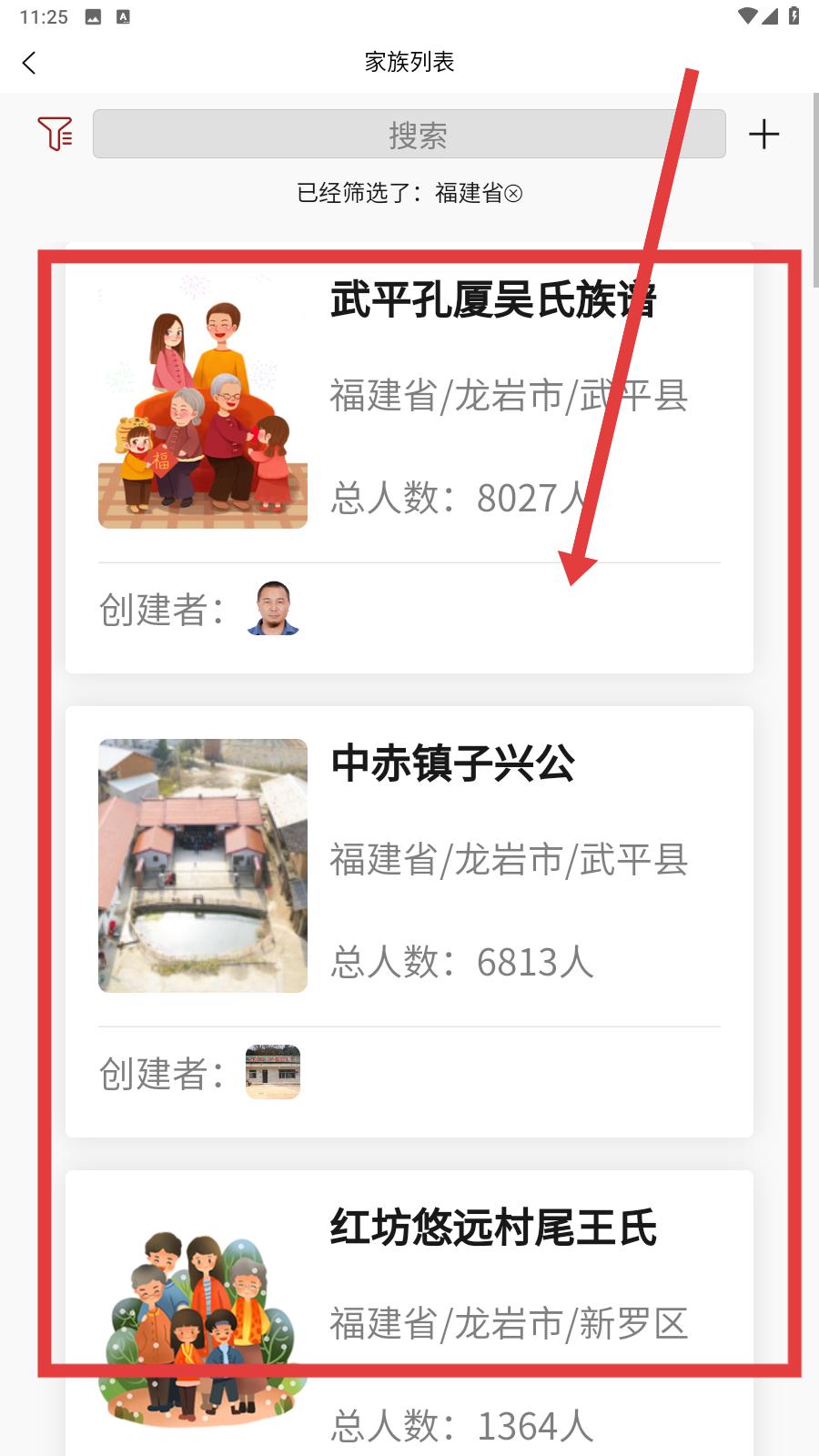Open 红坊悠远村尾王氏 family card
Image resolution: width=819 pixels, height=1456 pixels.
pos(492,1228)
